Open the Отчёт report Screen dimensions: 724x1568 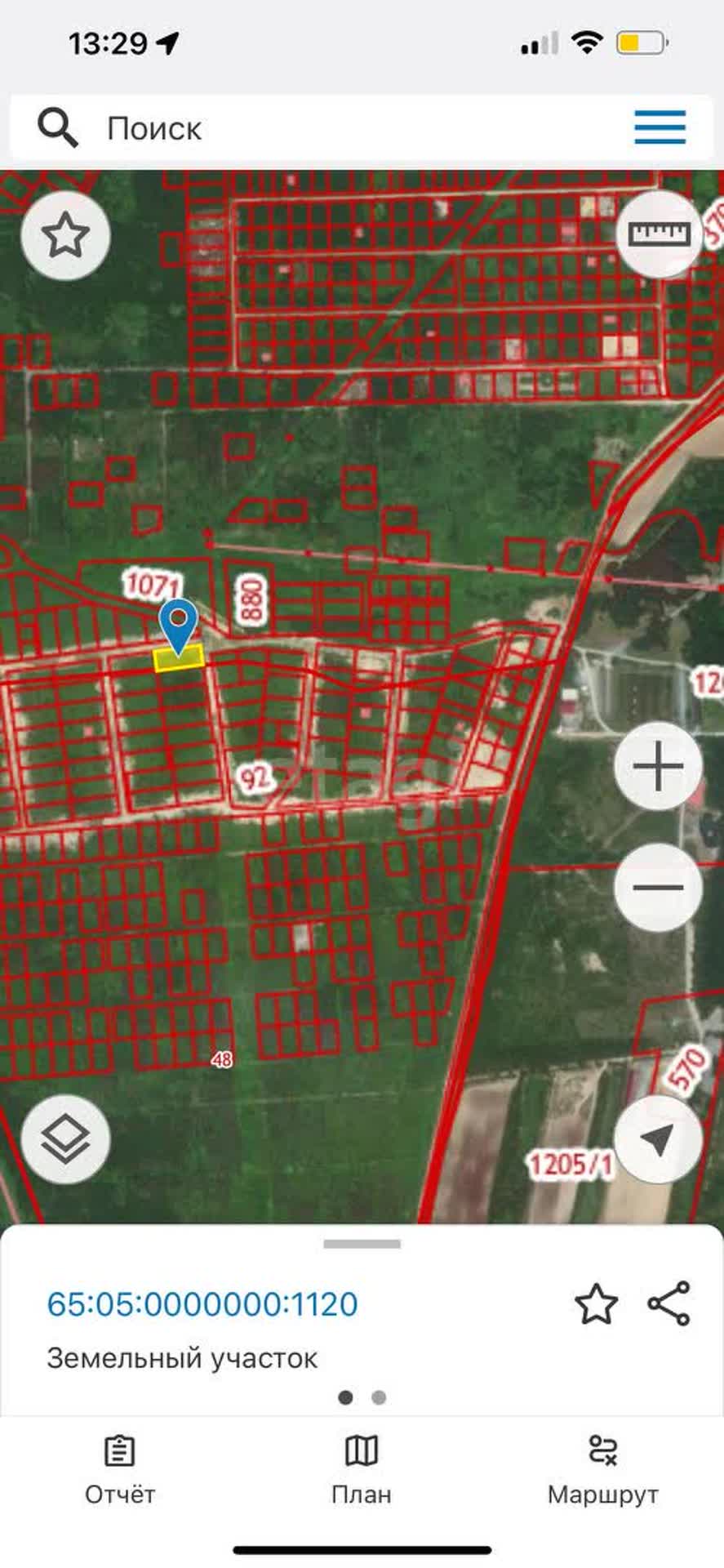point(120,1470)
